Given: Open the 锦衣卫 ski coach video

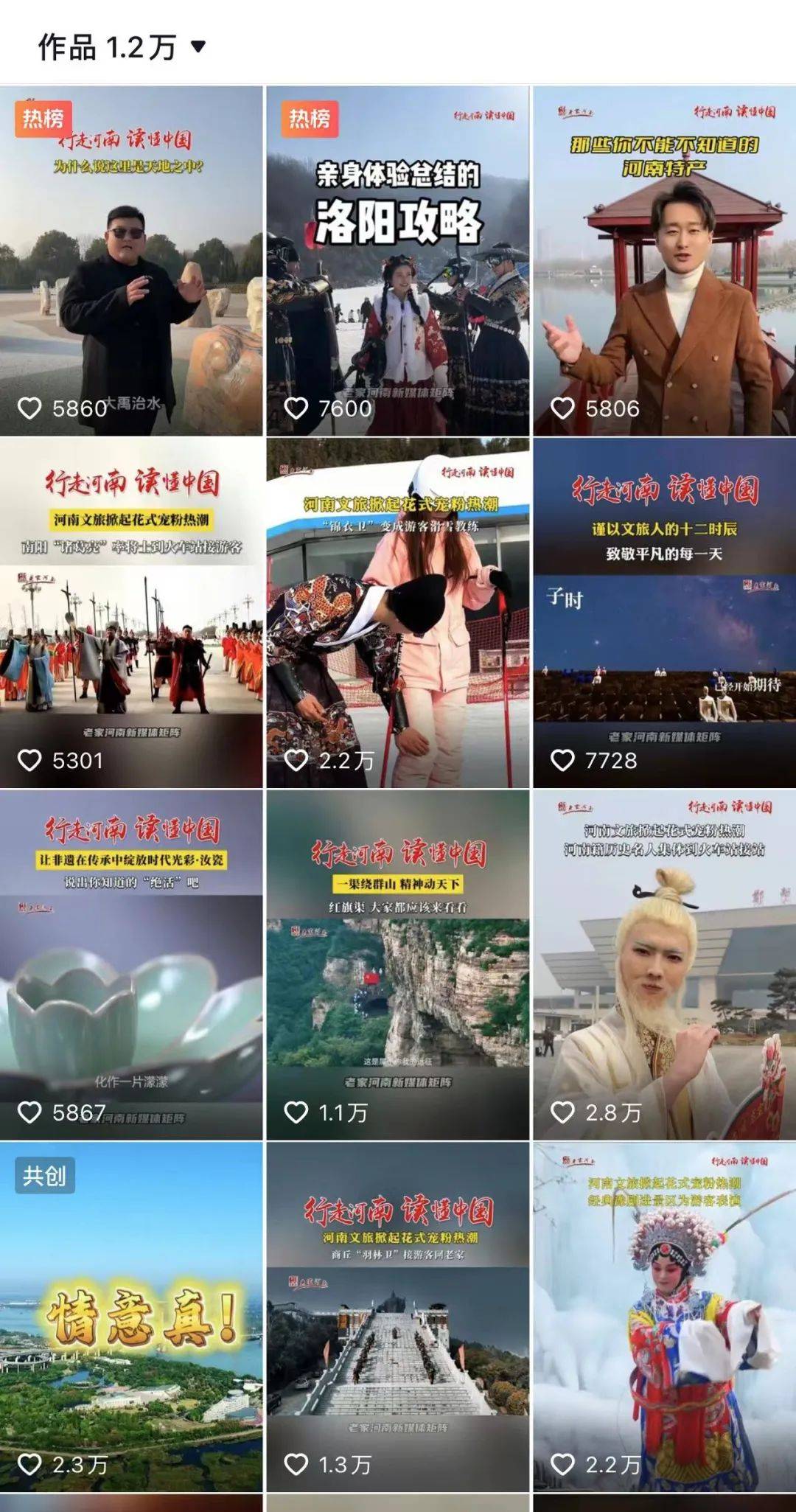Looking at the screenshot, I should (x=397, y=613).
